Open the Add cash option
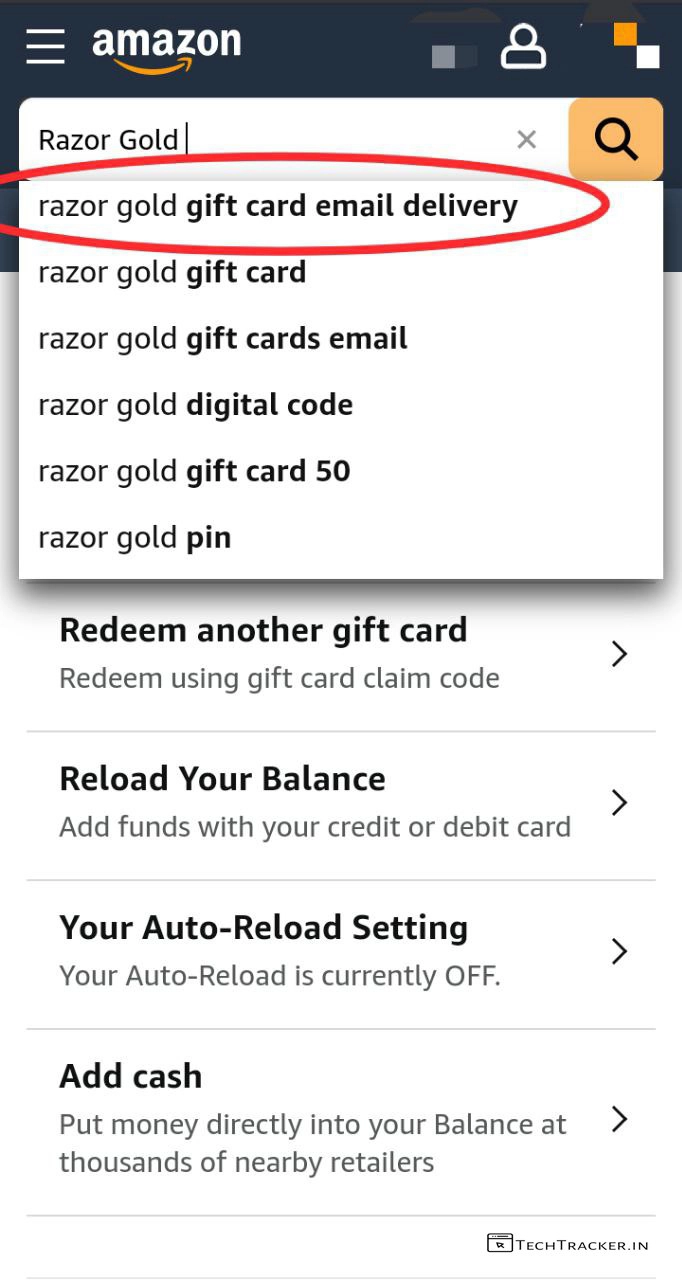Image resolution: width=682 pixels, height=1280 pixels. pos(340,1118)
